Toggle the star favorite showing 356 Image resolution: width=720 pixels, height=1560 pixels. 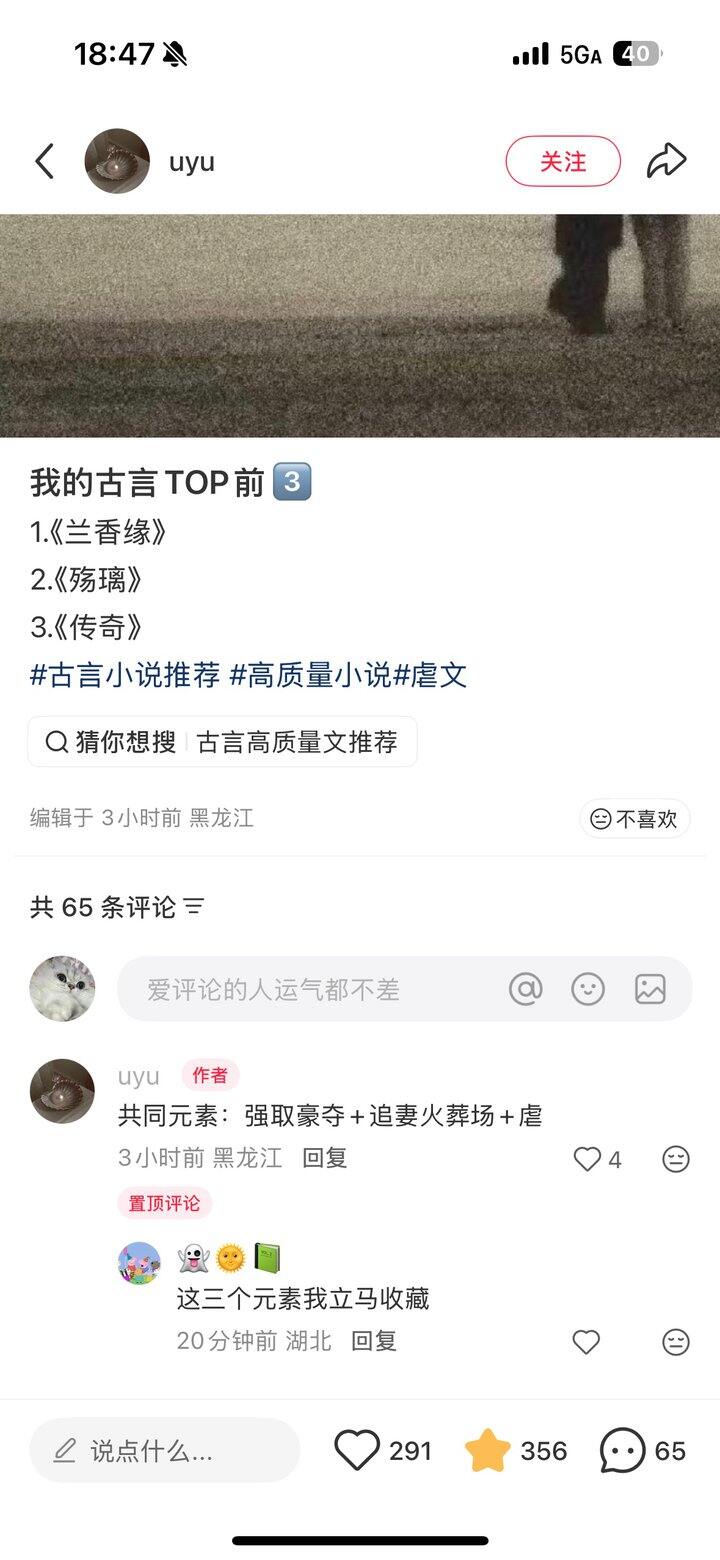(488, 1451)
